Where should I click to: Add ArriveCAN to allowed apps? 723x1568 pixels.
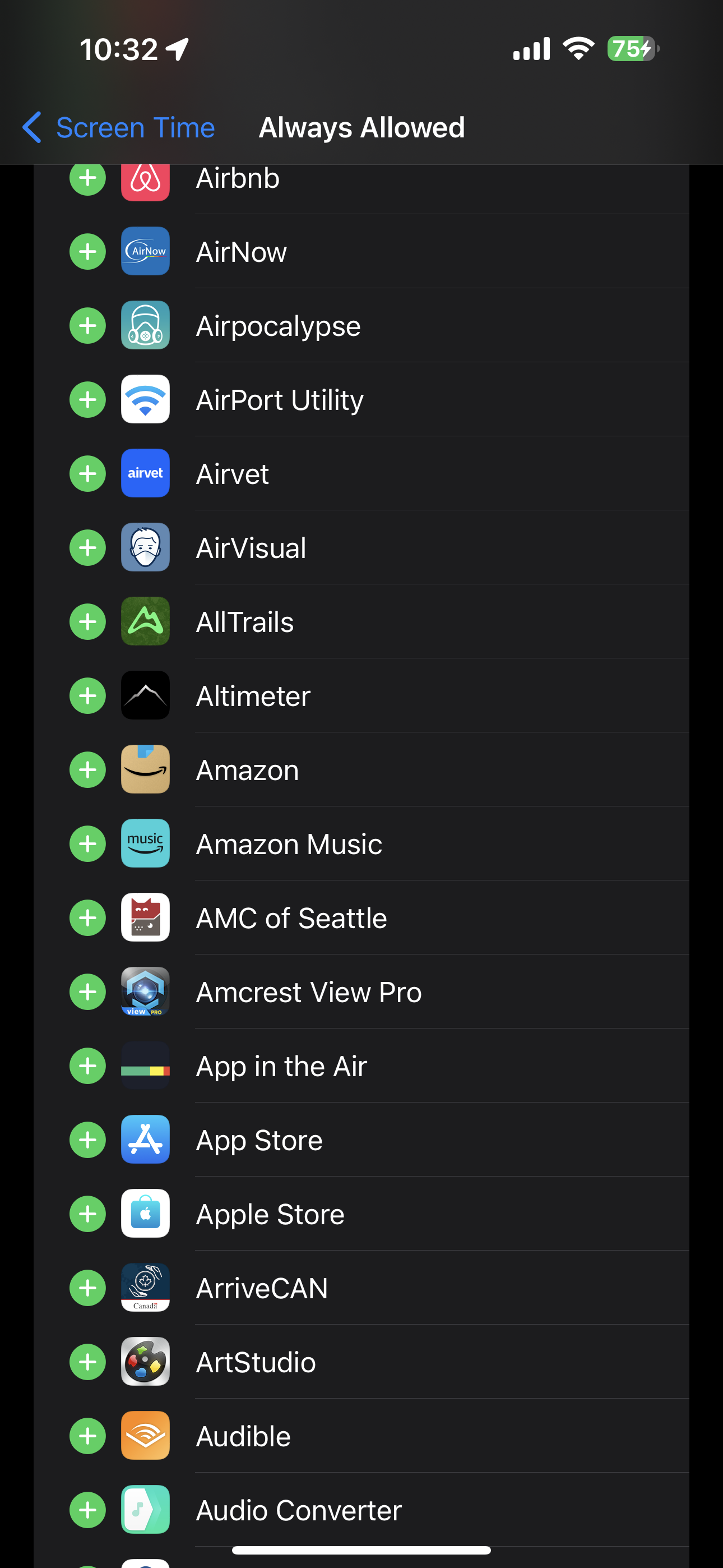tap(87, 1288)
